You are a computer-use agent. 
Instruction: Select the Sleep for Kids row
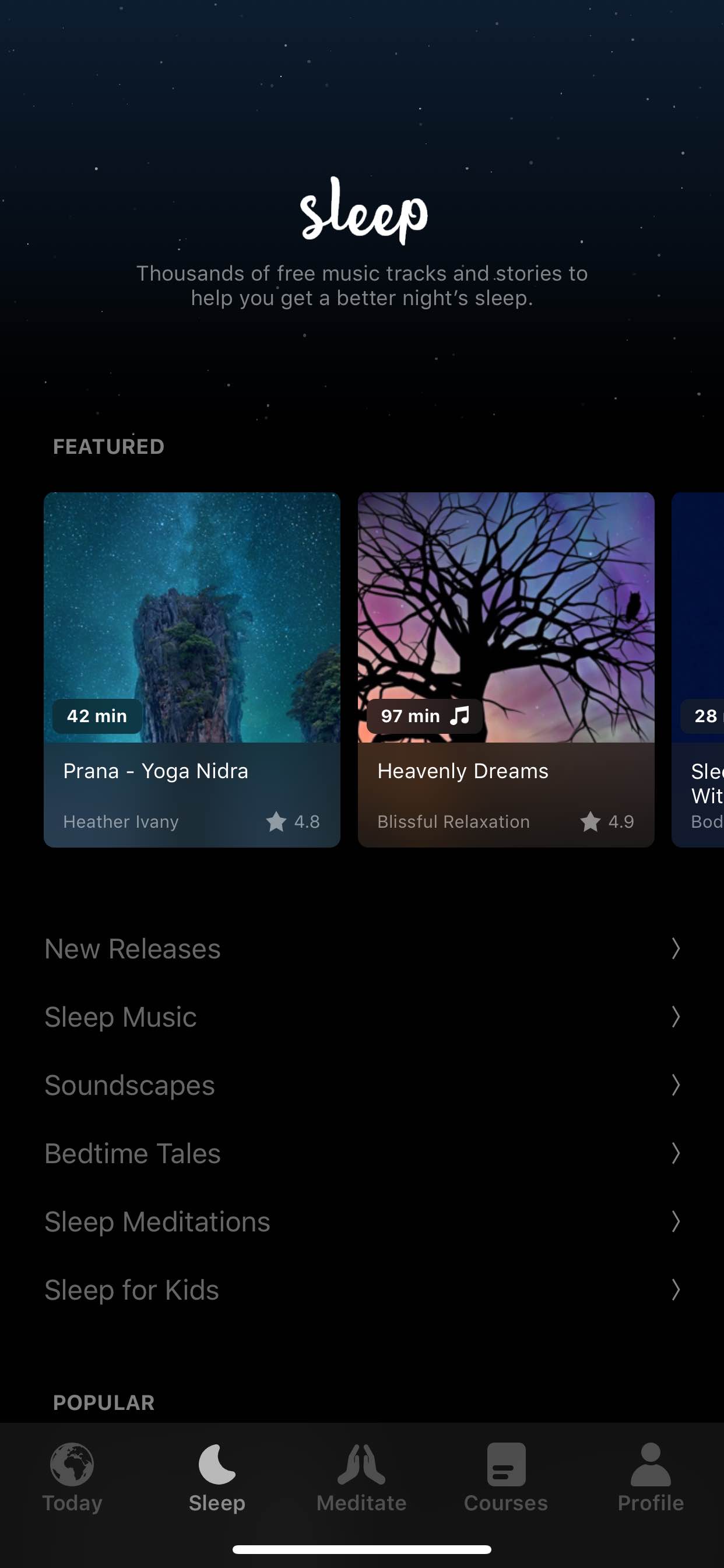[362, 1289]
